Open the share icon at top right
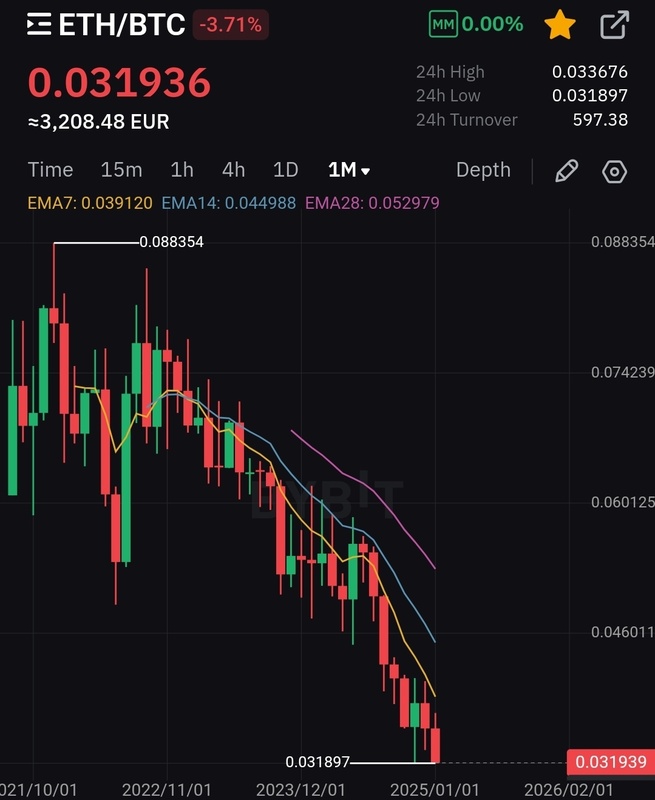 click(614, 25)
